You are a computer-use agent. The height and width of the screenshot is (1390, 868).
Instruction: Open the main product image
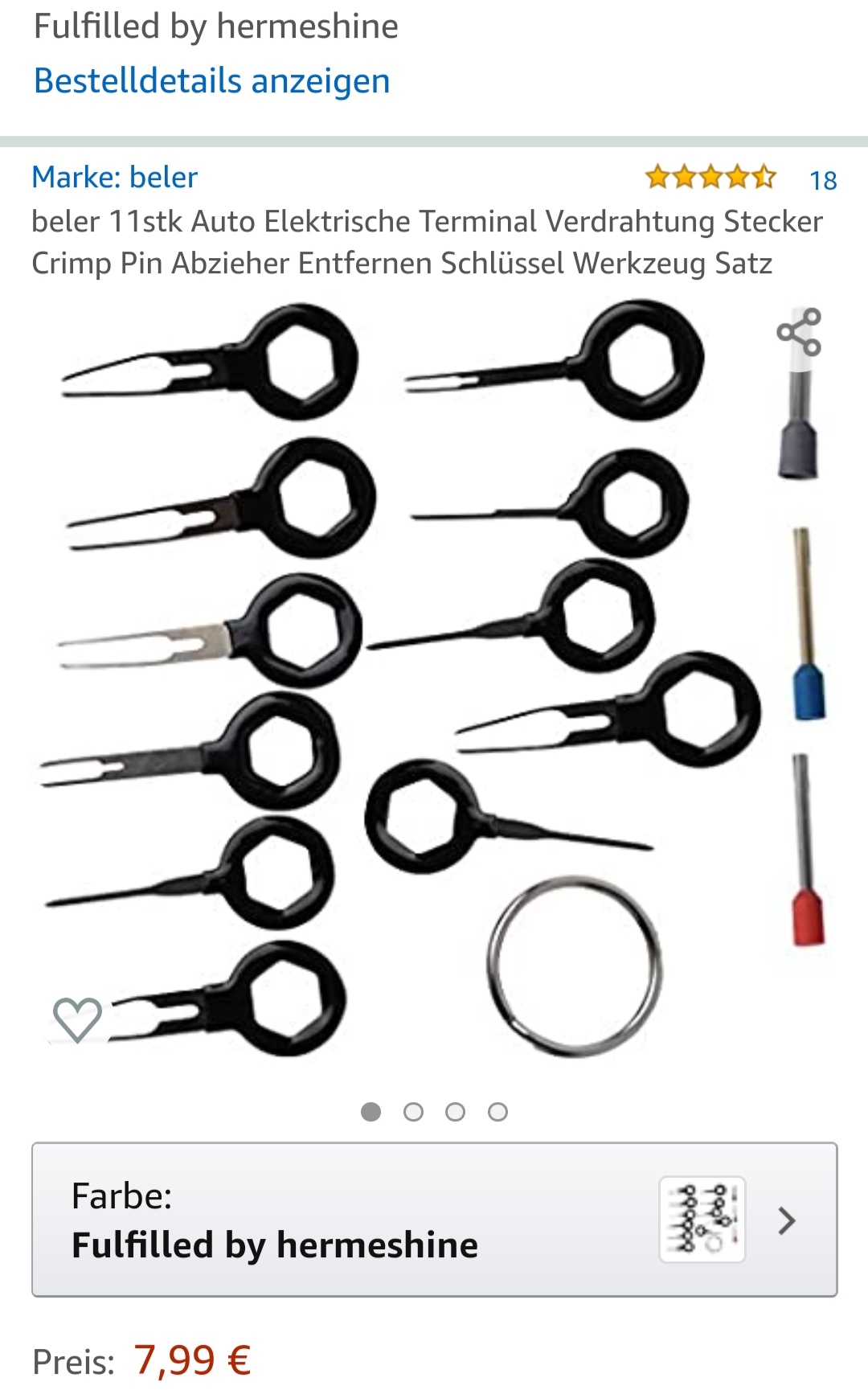(x=402, y=683)
